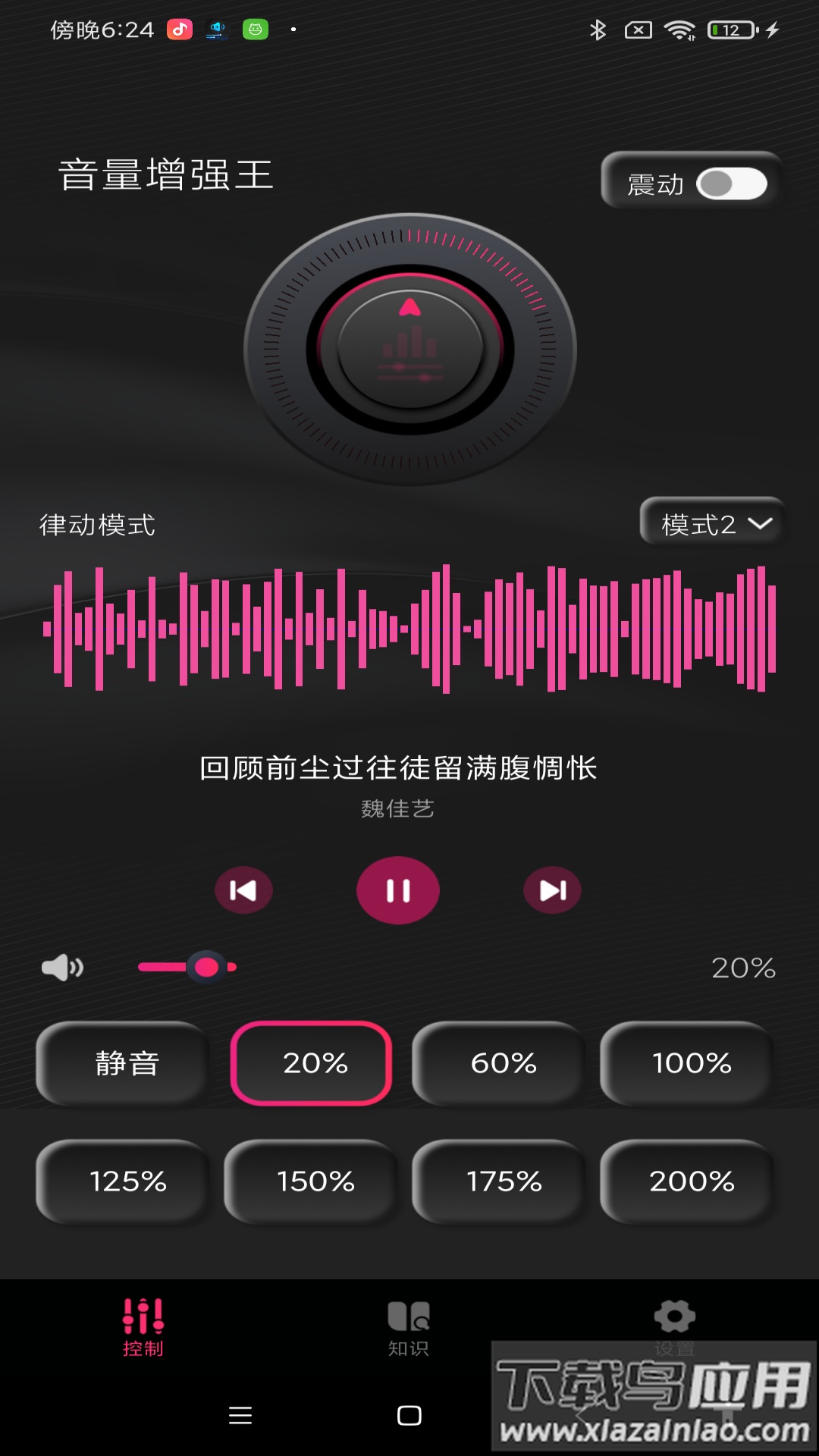Pause the current song
The width and height of the screenshot is (819, 1456).
pyautogui.click(x=398, y=891)
